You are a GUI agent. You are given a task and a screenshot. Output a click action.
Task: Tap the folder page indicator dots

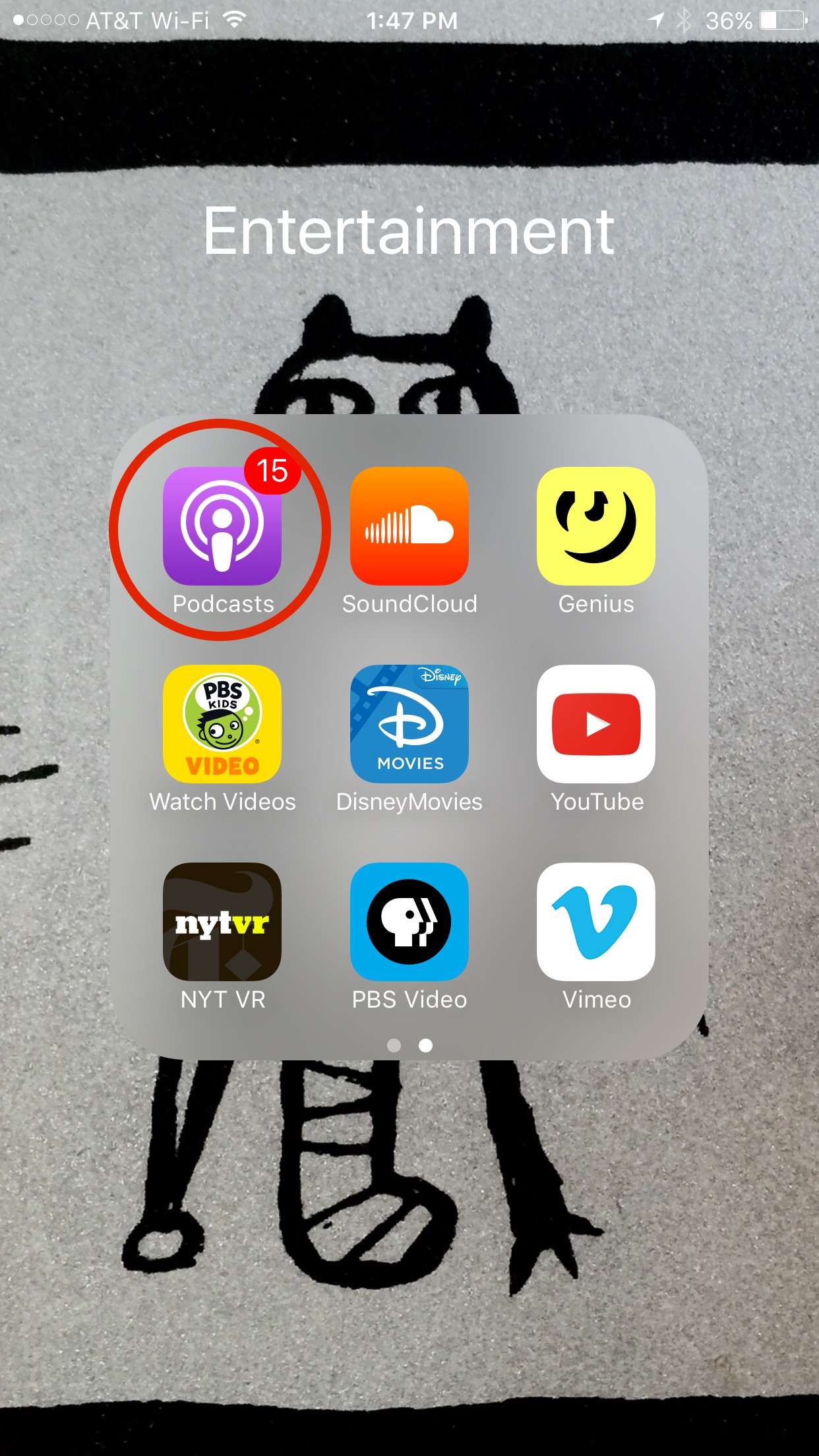409,1045
